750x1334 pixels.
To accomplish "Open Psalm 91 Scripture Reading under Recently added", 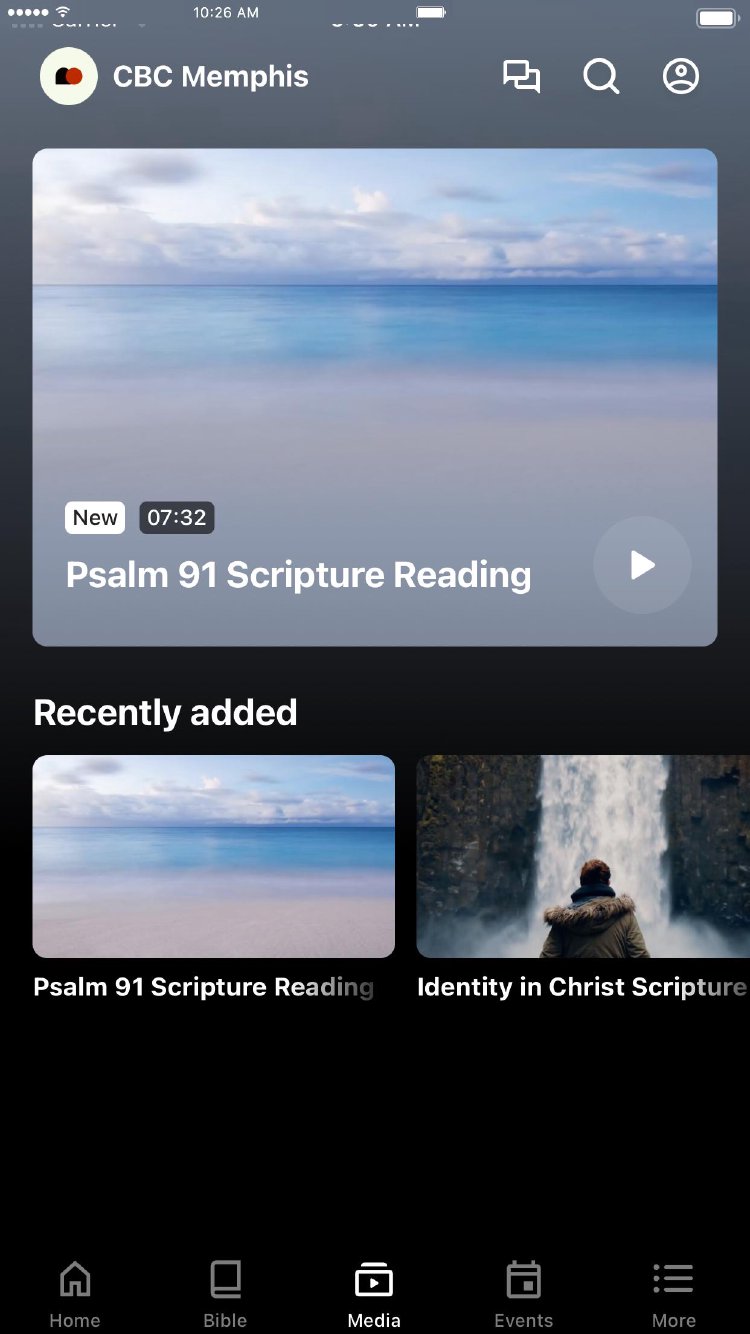I will 214,857.
